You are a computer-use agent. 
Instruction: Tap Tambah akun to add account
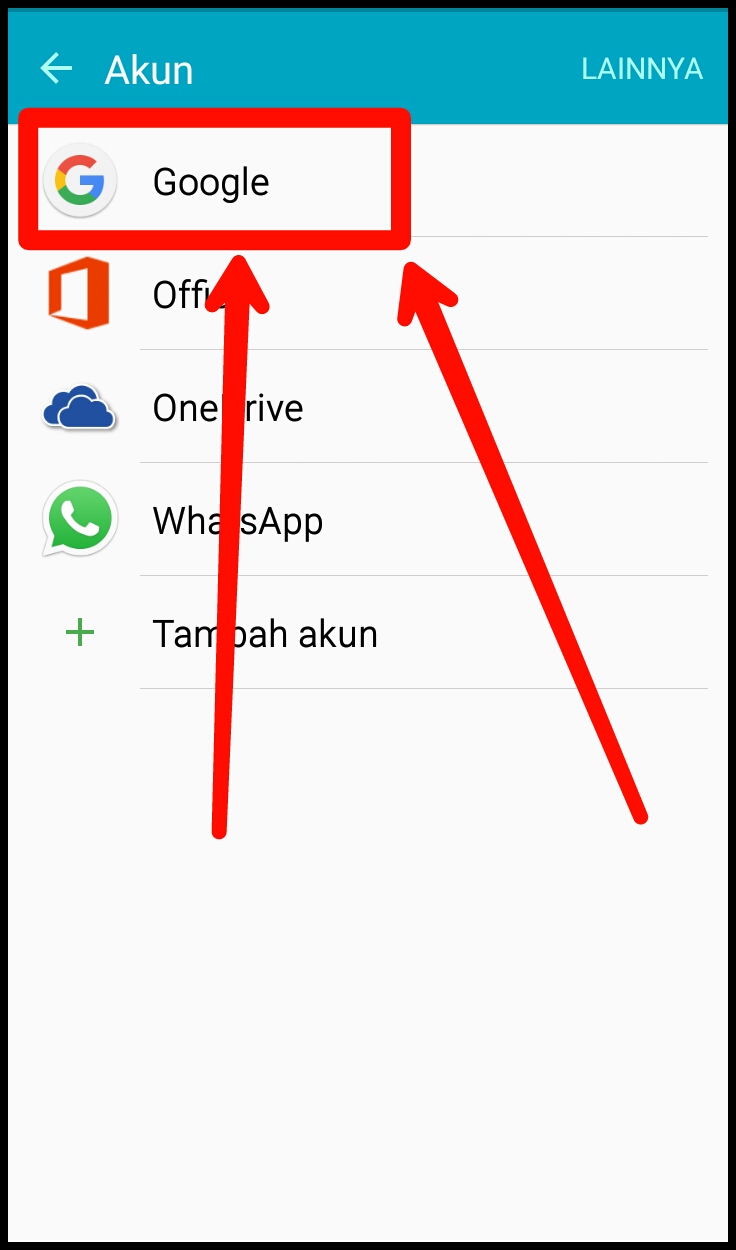coord(368,633)
